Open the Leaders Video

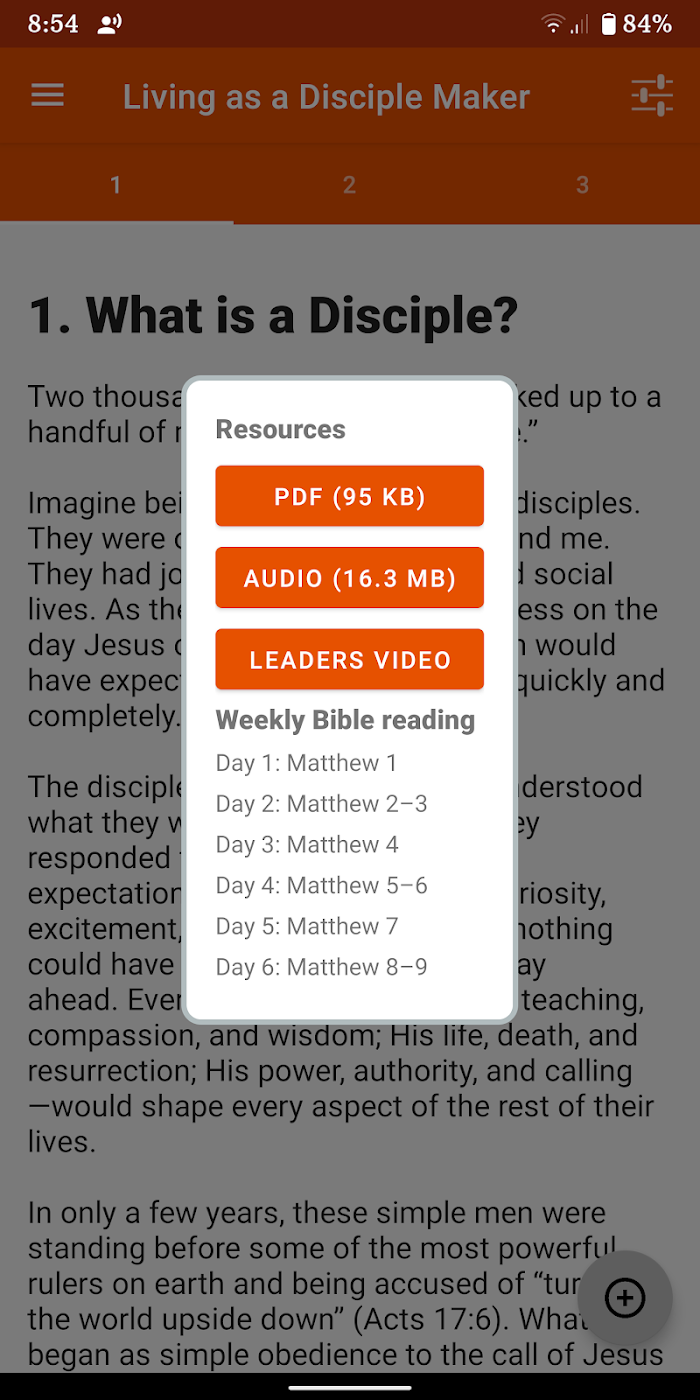[x=350, y=660]
